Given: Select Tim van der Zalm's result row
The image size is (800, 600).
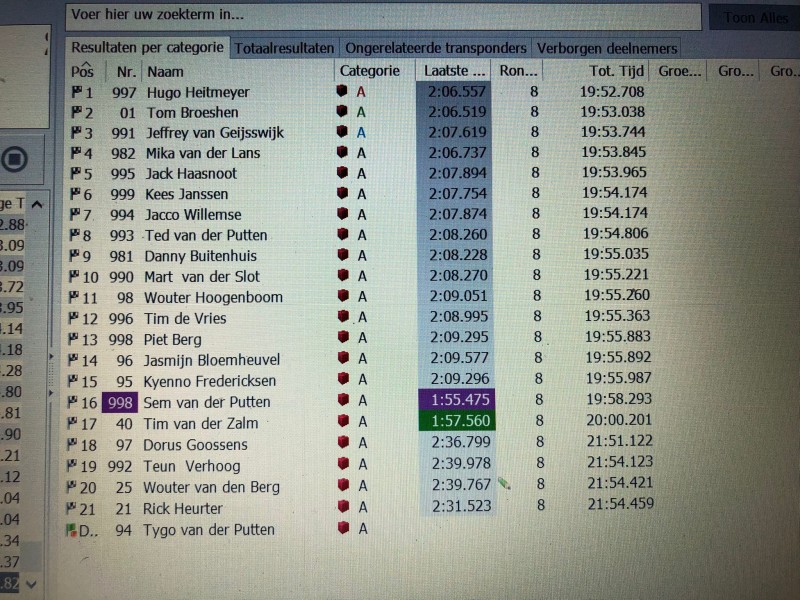Looking at the screenshot, I should 201,423.
